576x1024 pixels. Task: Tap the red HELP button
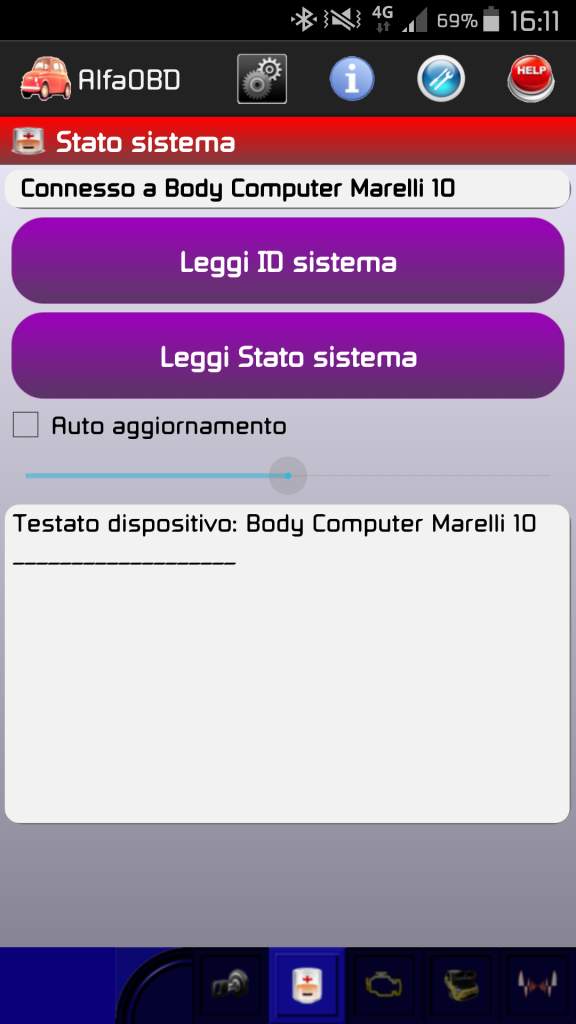point(531,79)
